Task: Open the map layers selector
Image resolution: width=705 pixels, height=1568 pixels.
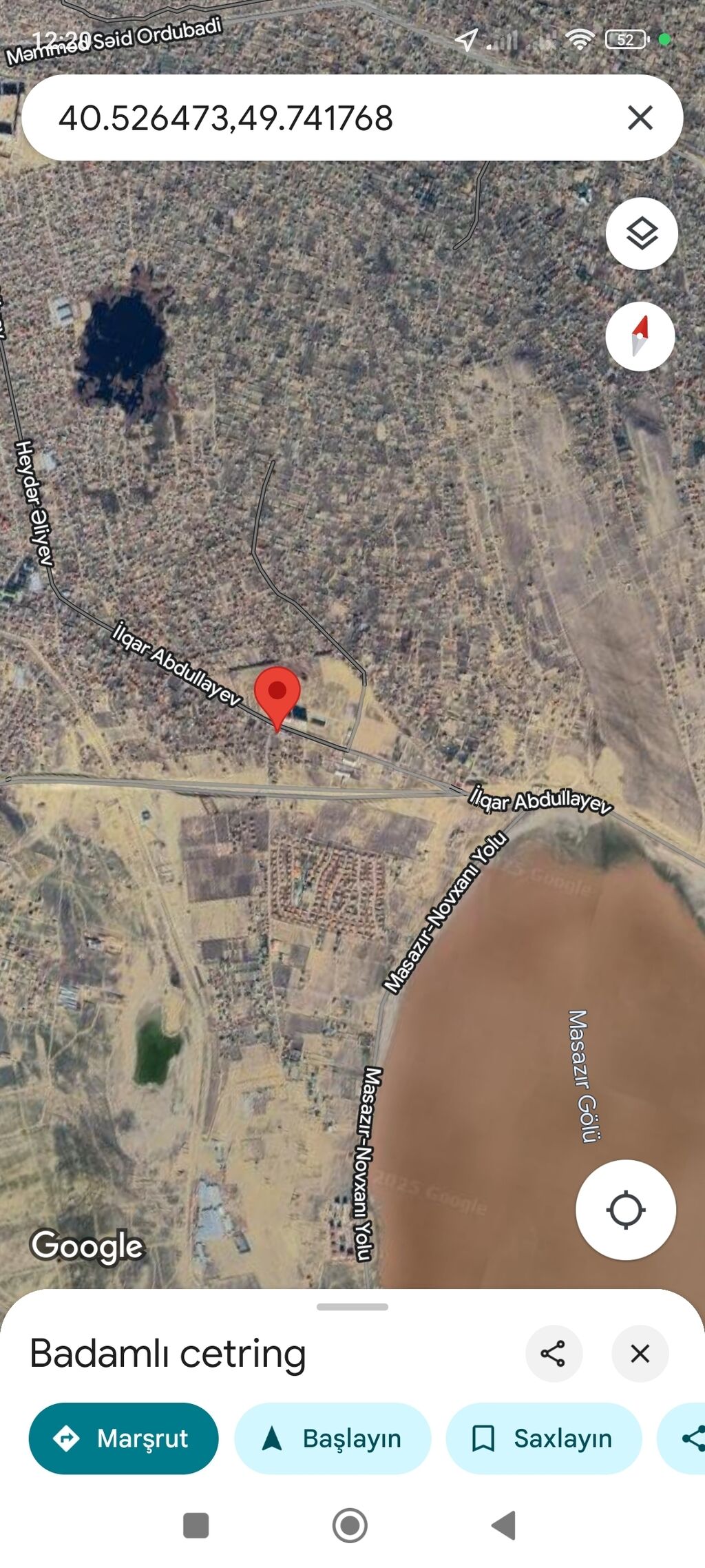Action: pos(641,234)
